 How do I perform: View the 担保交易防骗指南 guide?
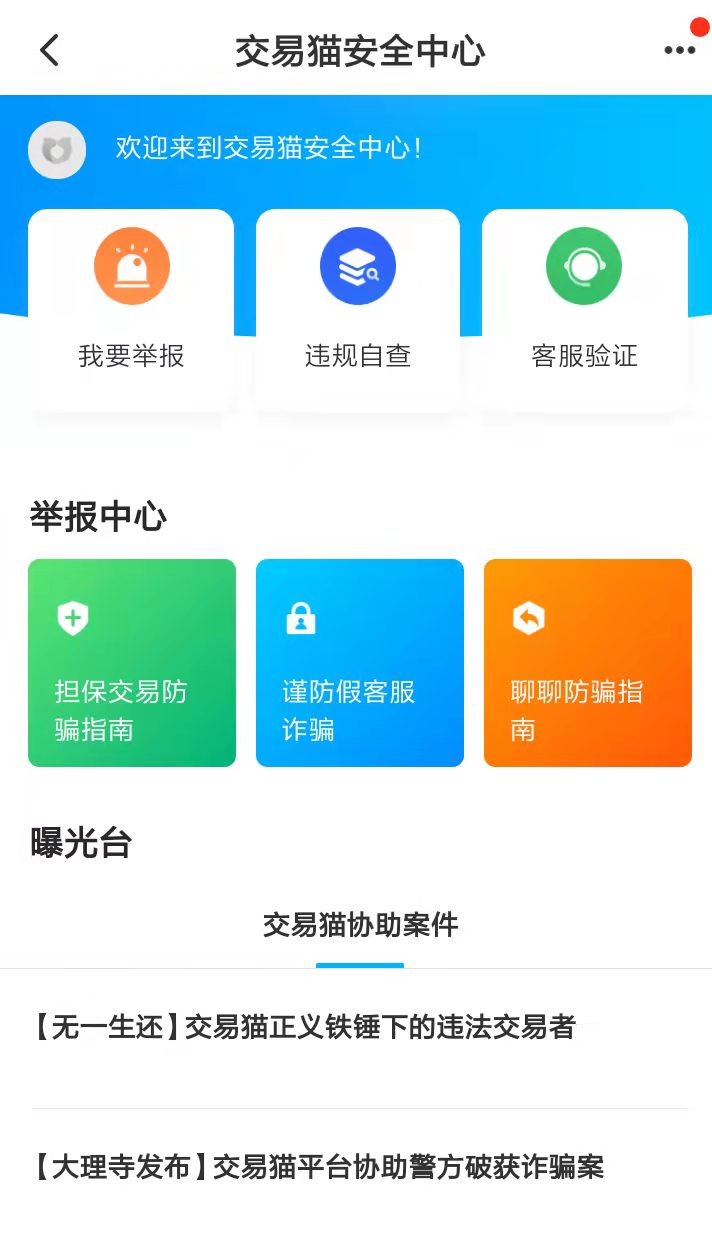click(x=132, y=663)
